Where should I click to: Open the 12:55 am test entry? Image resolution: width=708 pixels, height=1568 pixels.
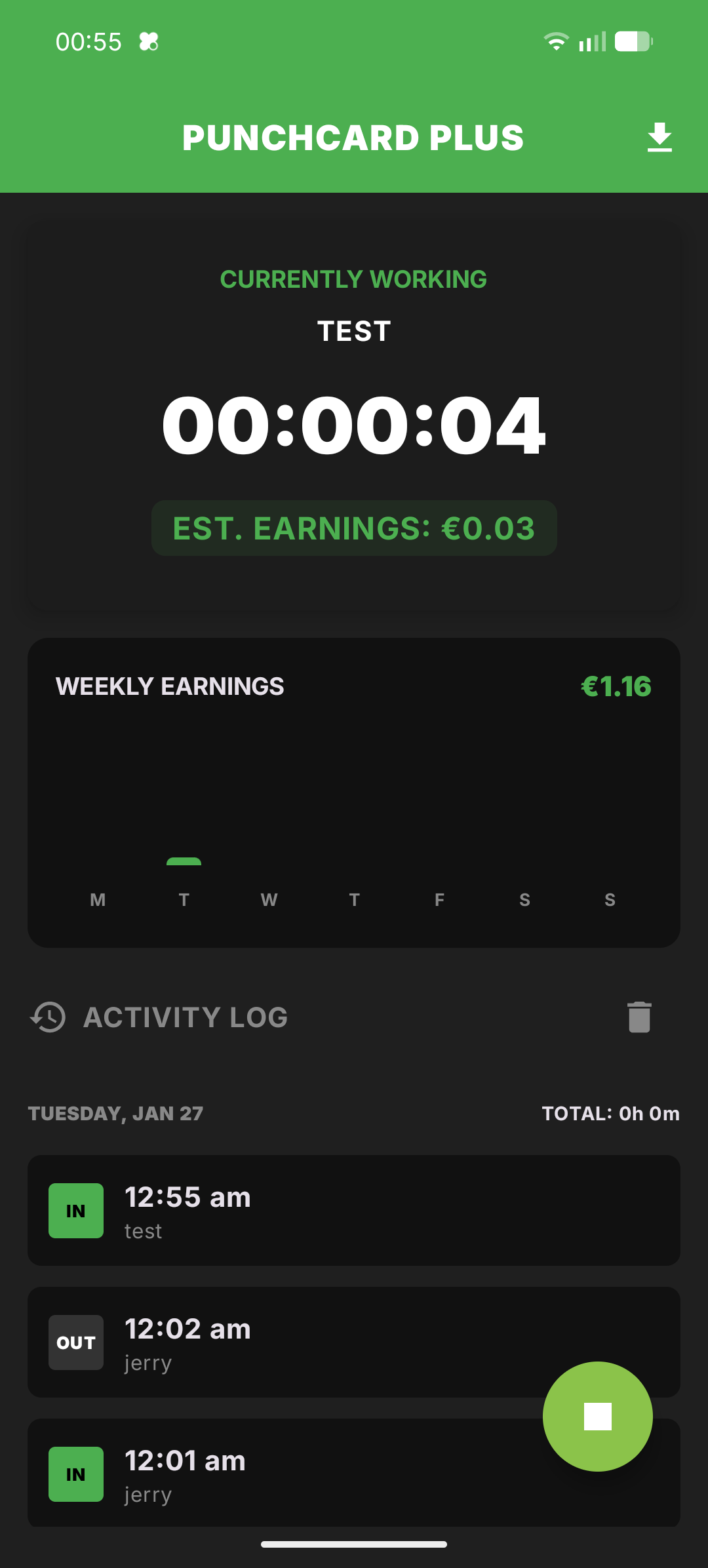[354, 1213]
